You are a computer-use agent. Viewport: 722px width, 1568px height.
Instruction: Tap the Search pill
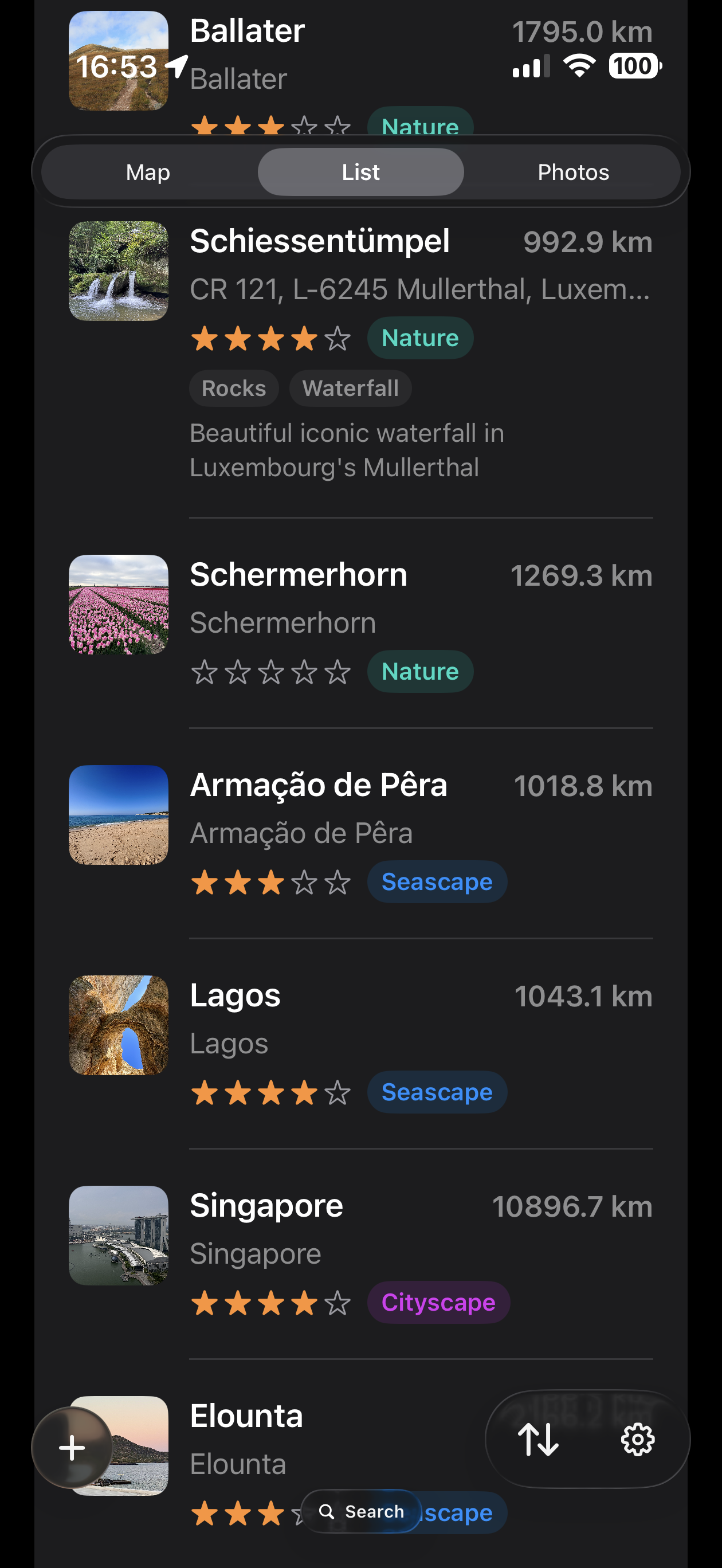click(x=361, y=1511)
